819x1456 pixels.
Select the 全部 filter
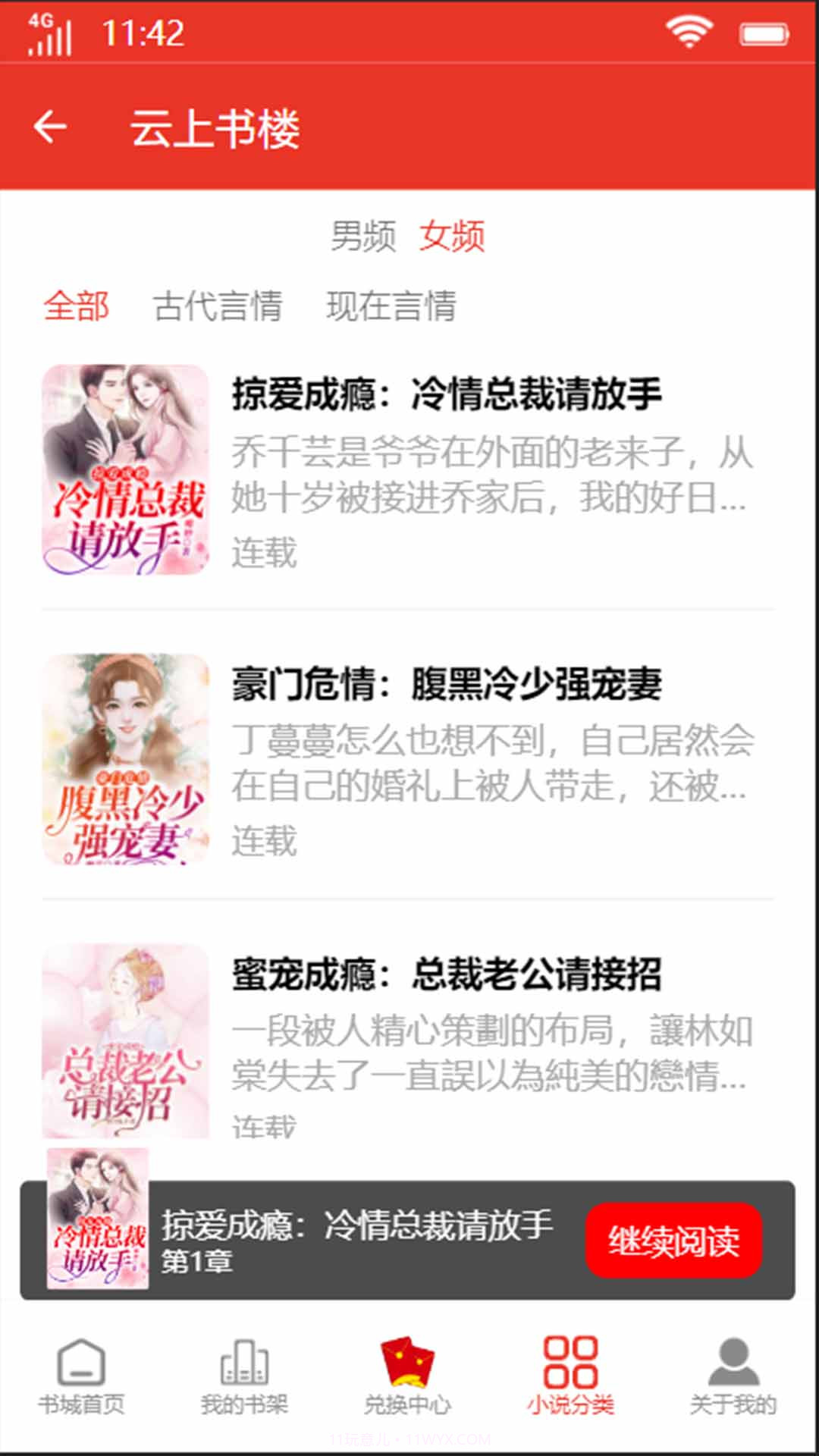coord(77,306)
